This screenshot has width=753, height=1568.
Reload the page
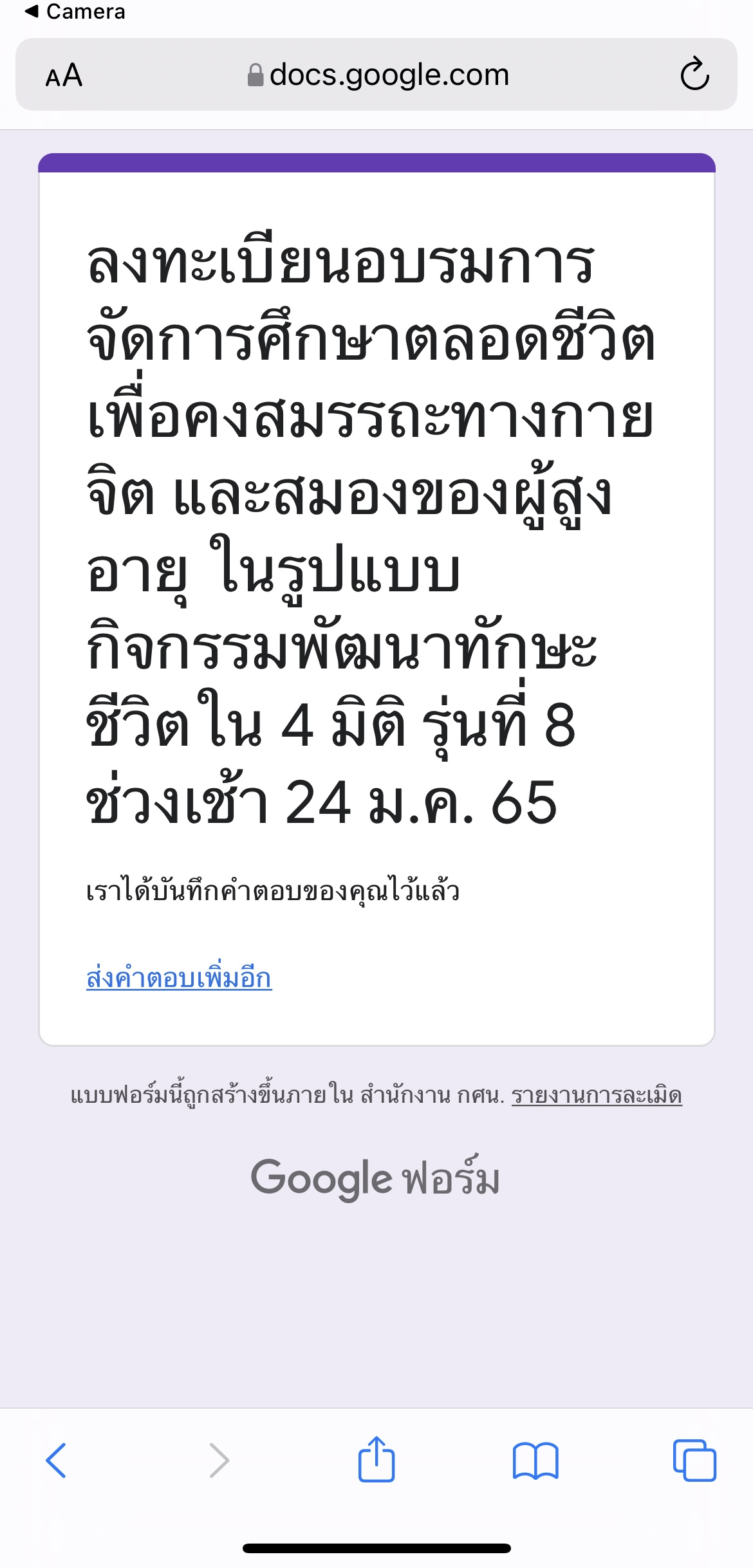(x=694, y=75)
